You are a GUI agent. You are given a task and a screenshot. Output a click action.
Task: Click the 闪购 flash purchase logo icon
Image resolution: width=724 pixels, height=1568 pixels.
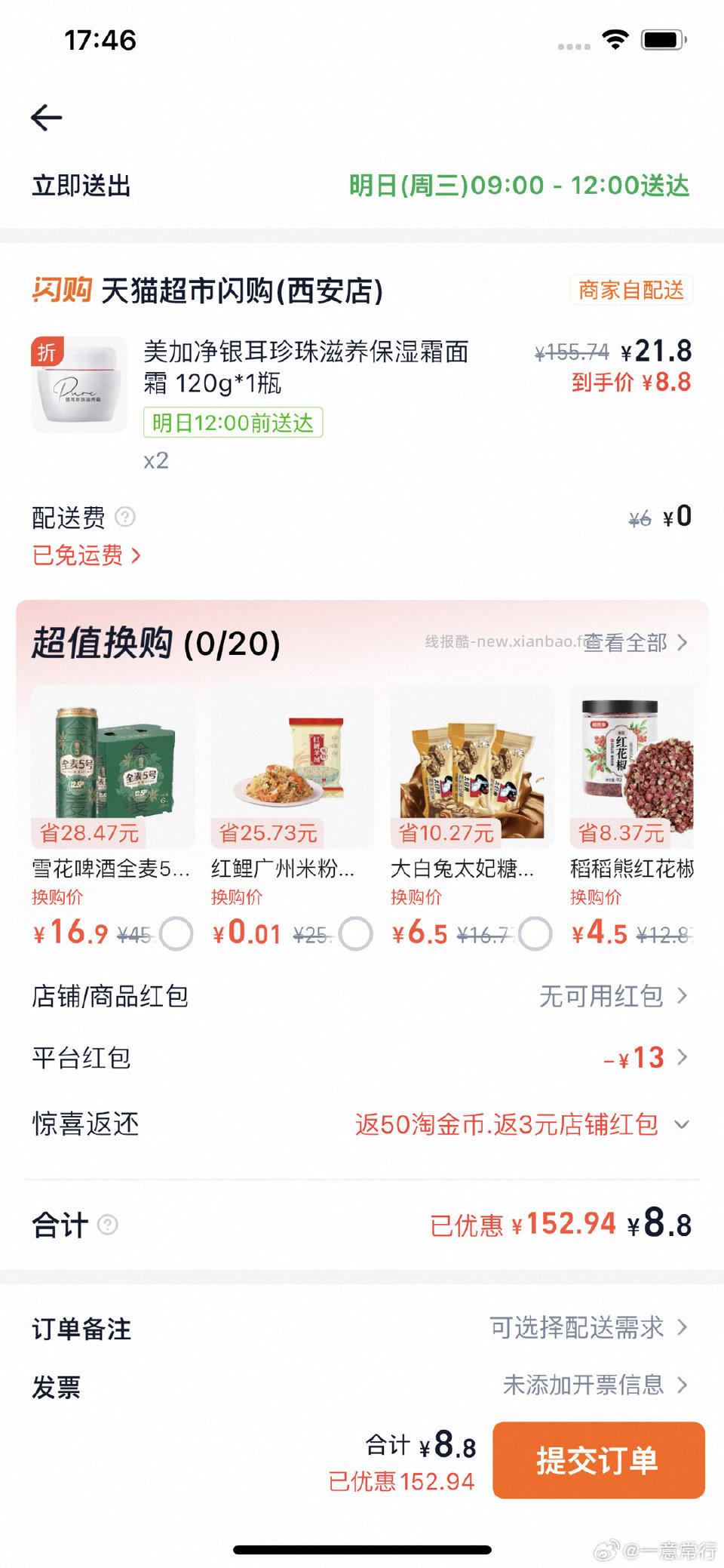[63, 288]
